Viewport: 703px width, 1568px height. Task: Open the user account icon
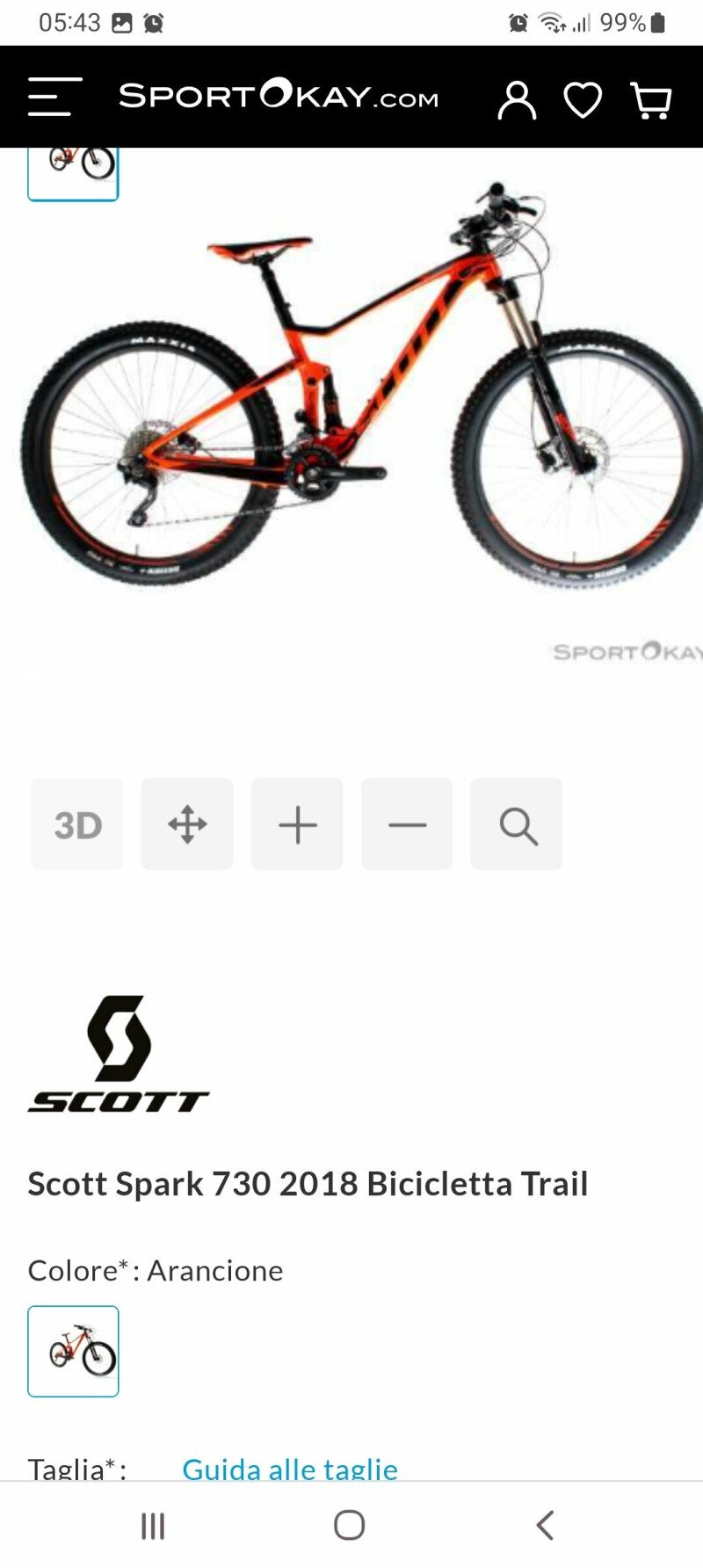(517, 99)
